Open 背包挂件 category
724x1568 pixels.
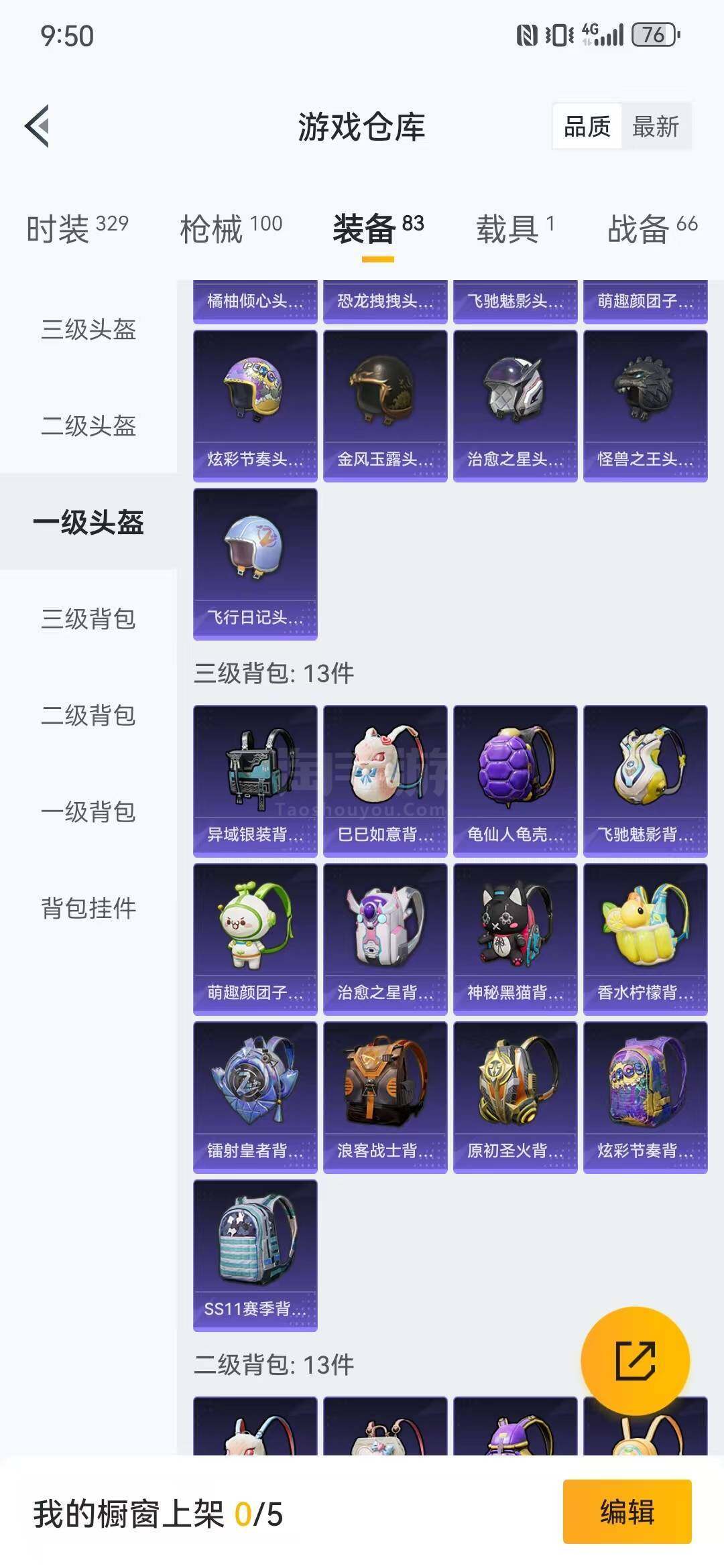coord(88,908)
